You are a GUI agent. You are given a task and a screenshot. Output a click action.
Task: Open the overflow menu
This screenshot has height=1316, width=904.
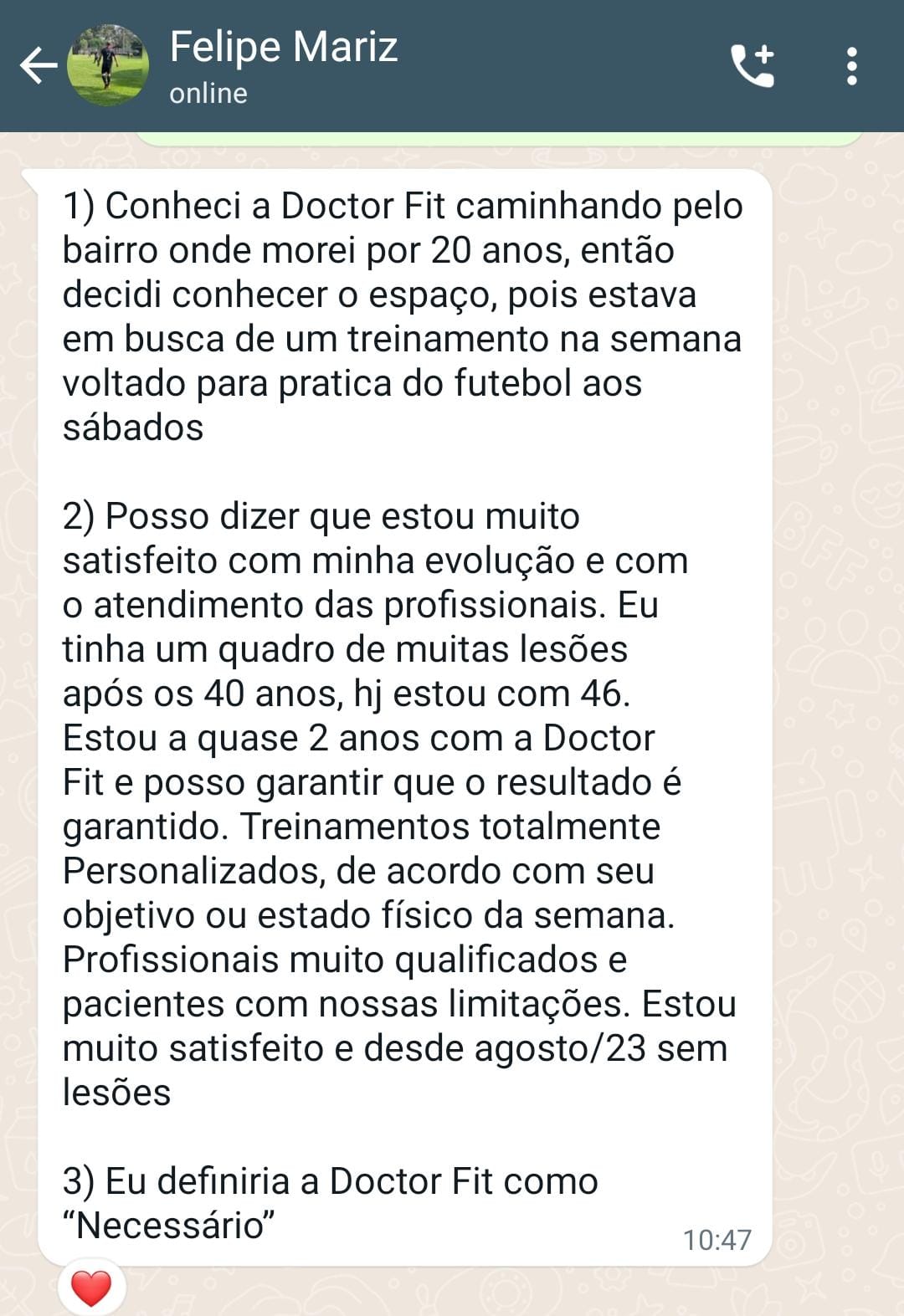click(x=851, y=66)
